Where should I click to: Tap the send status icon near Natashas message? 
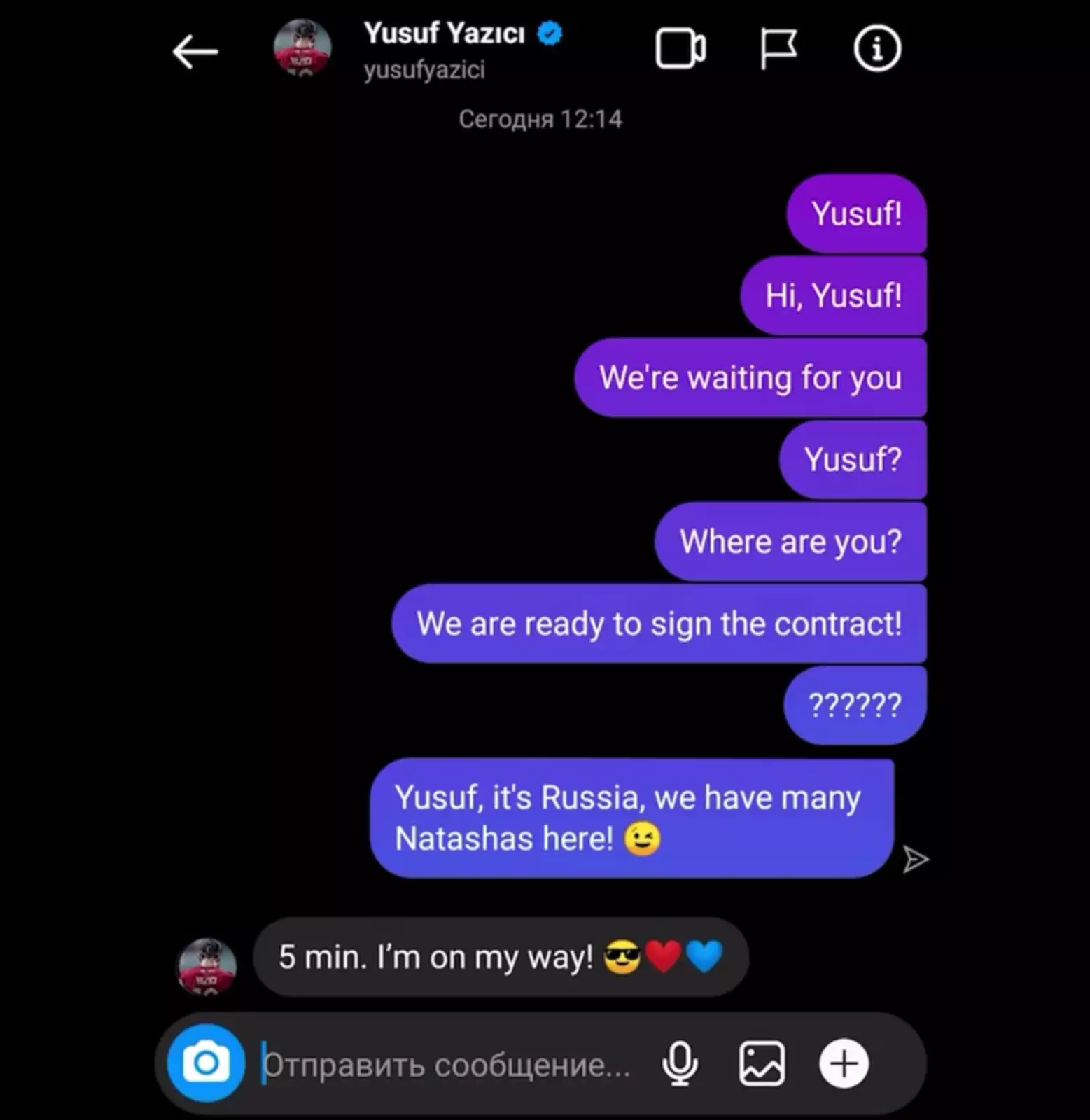pyautogui.click(x=915, y=860)
